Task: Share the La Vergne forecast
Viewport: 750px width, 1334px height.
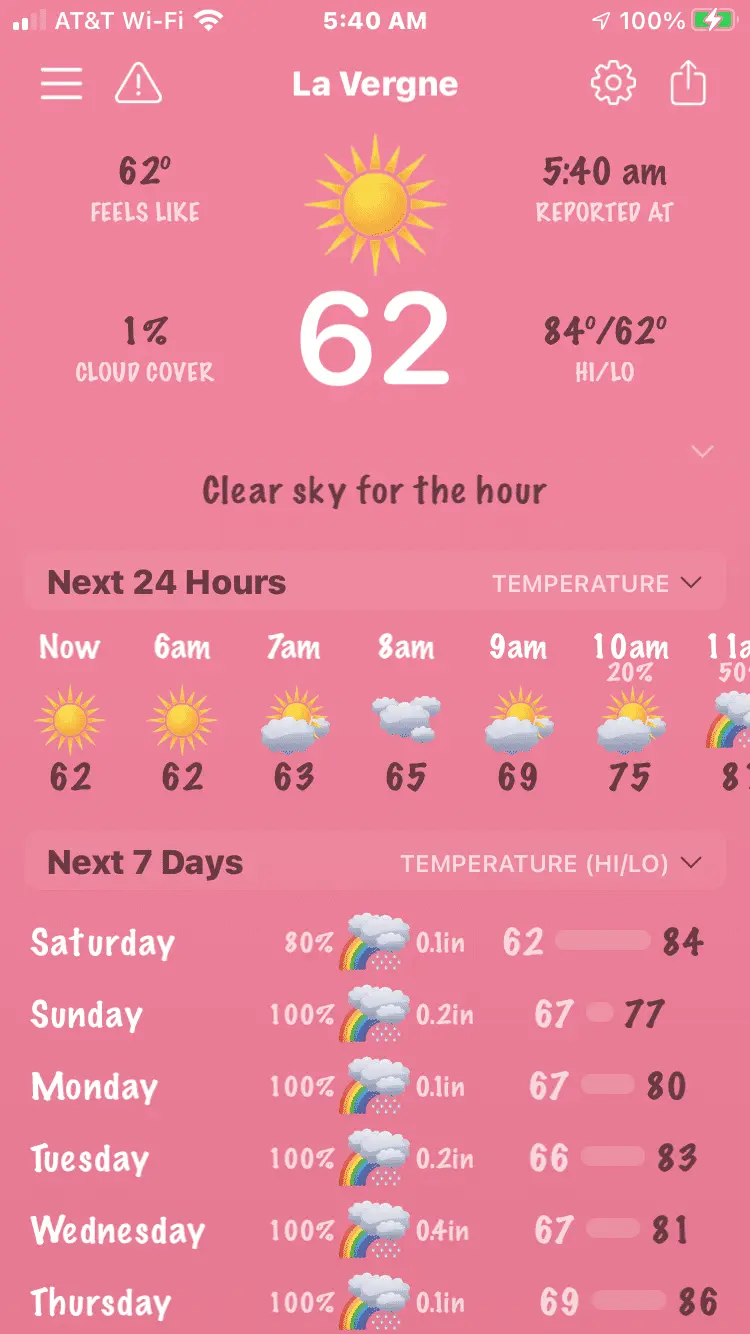Action: point(688,83)
